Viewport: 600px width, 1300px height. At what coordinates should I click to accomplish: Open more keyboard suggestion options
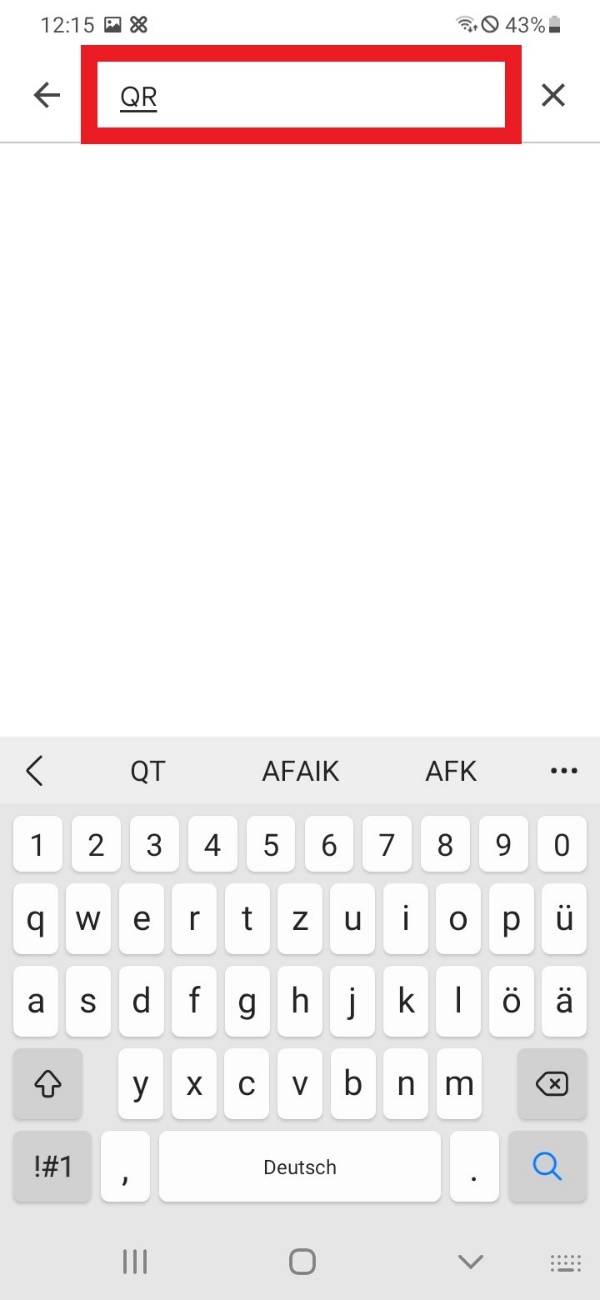tap(564, 771)
